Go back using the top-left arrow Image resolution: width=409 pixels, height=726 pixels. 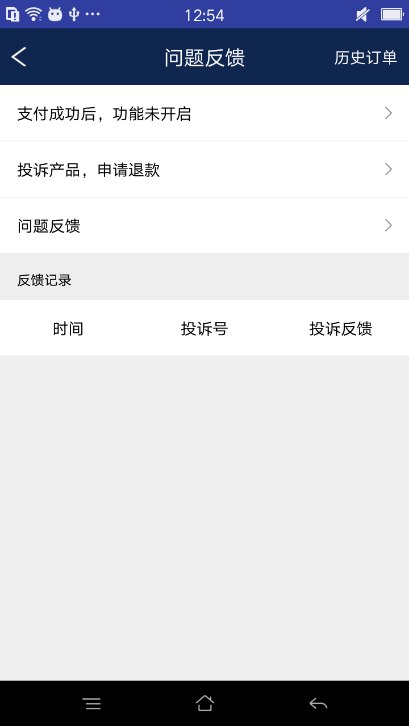coord(19,57)
